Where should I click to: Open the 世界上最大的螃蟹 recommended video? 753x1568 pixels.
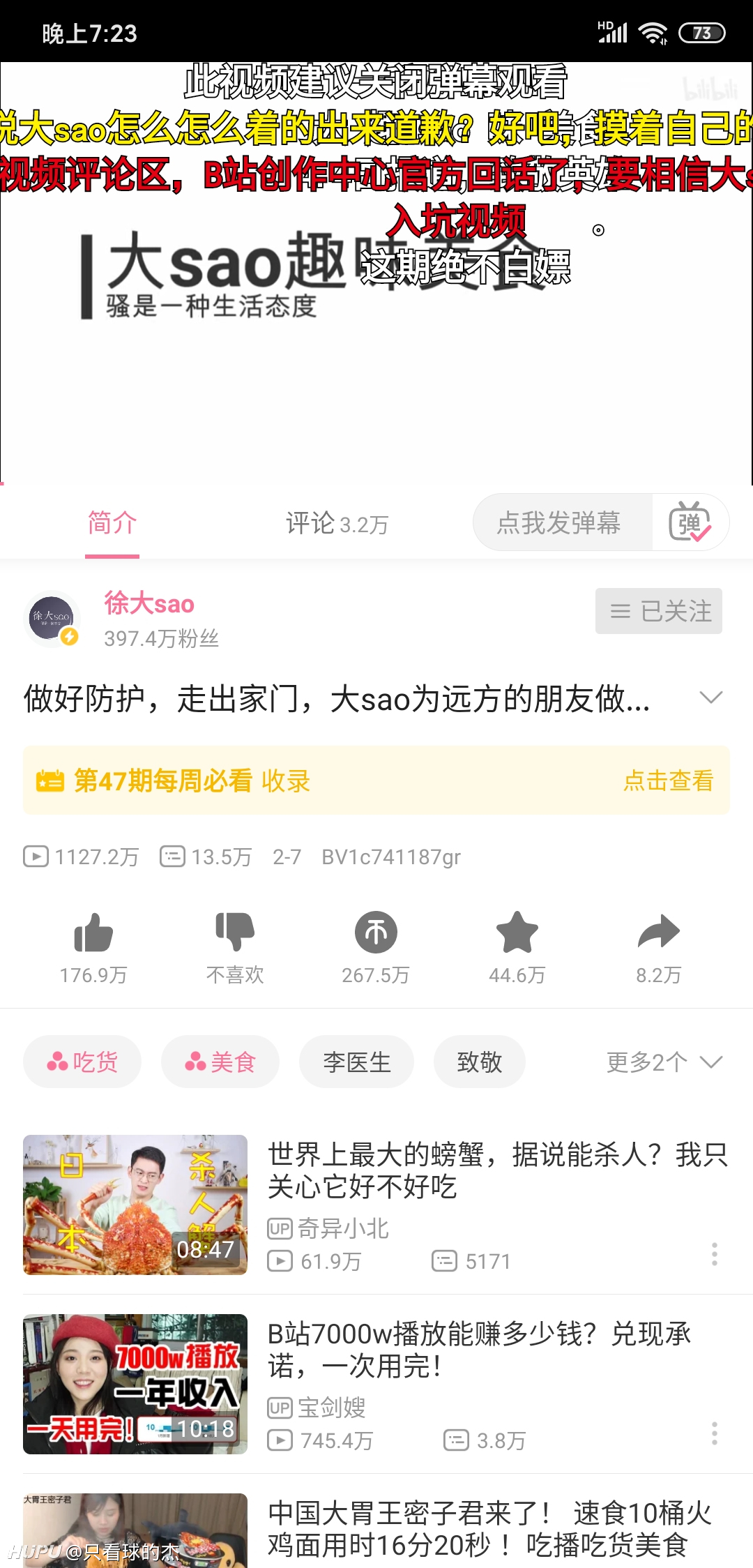(498, 1171)
